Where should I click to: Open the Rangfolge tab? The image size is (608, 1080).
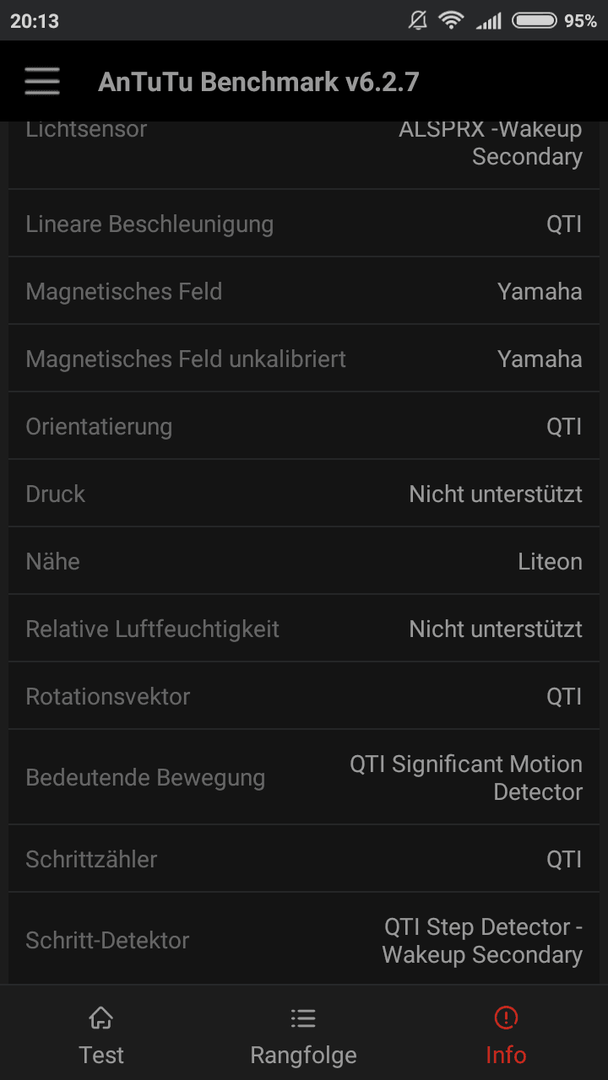point(304,1033)
